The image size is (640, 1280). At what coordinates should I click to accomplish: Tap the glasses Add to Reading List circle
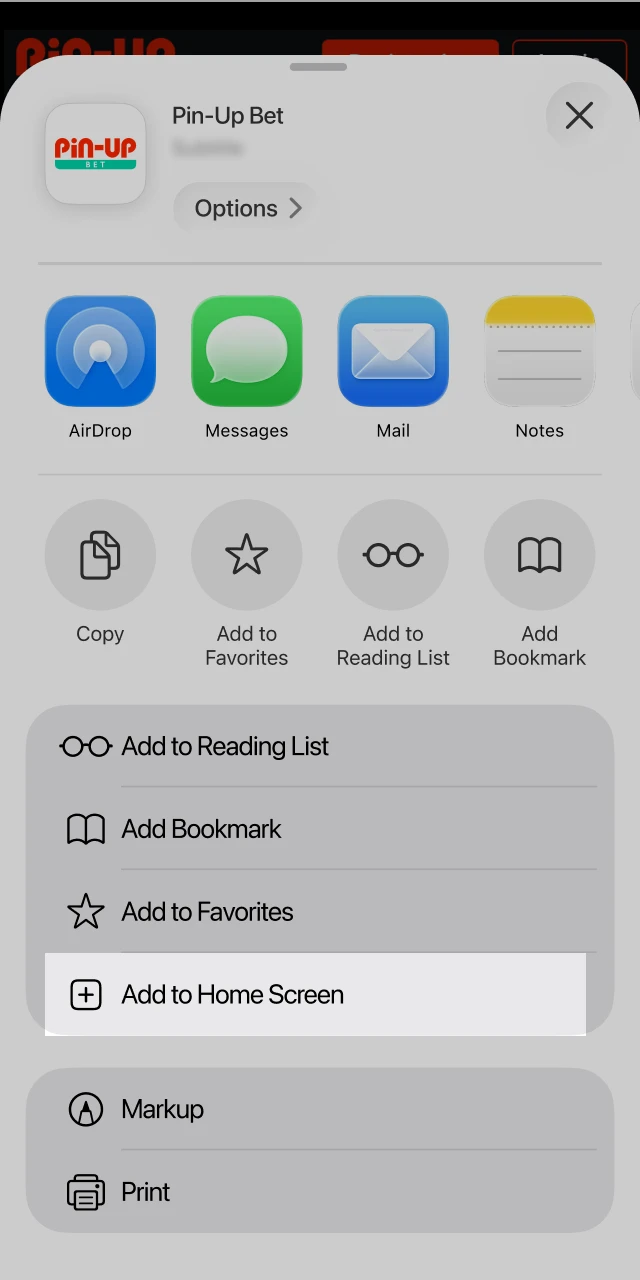(x=393, y=555)
